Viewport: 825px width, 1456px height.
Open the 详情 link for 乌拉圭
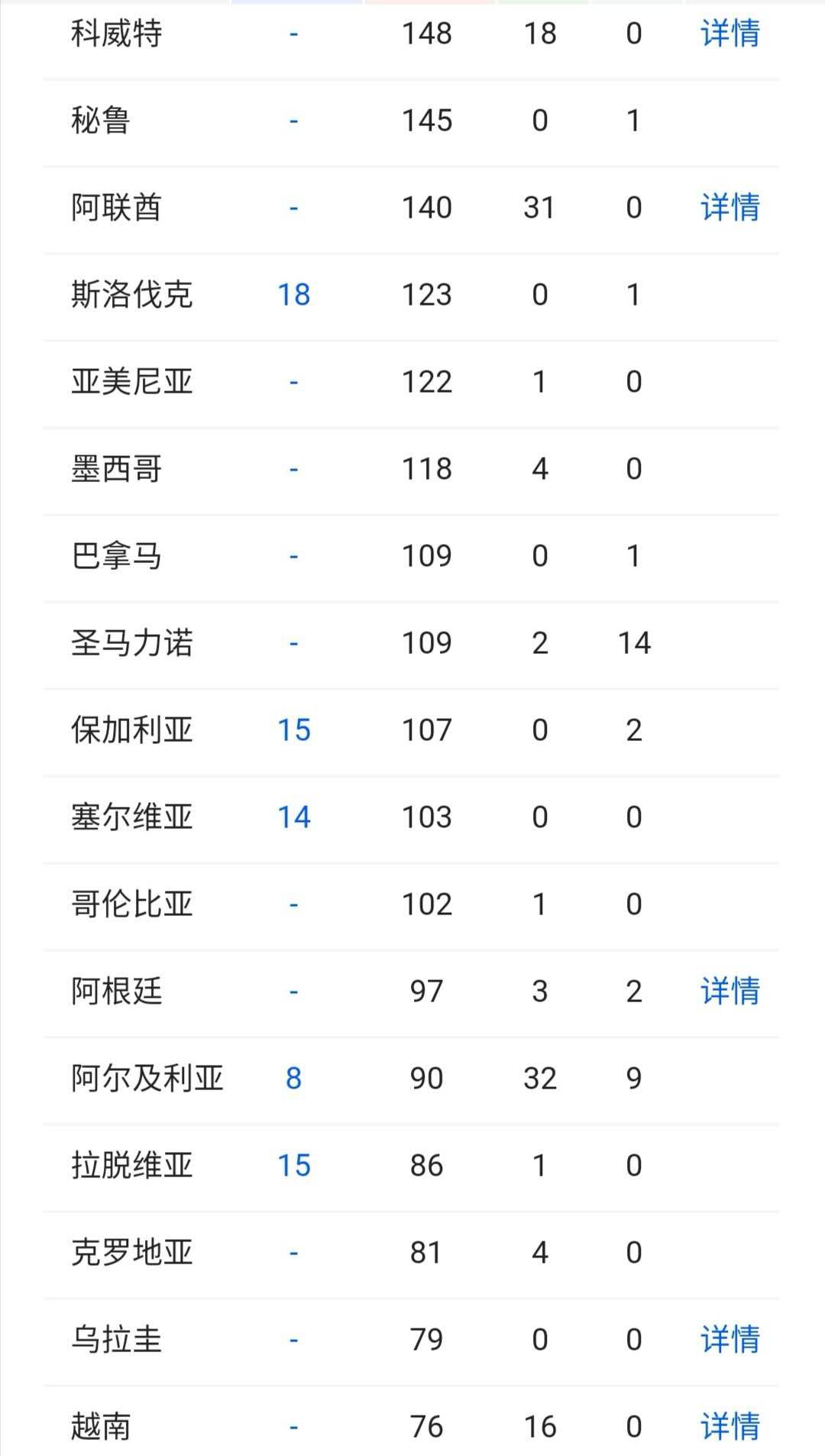pos(730,1340)
